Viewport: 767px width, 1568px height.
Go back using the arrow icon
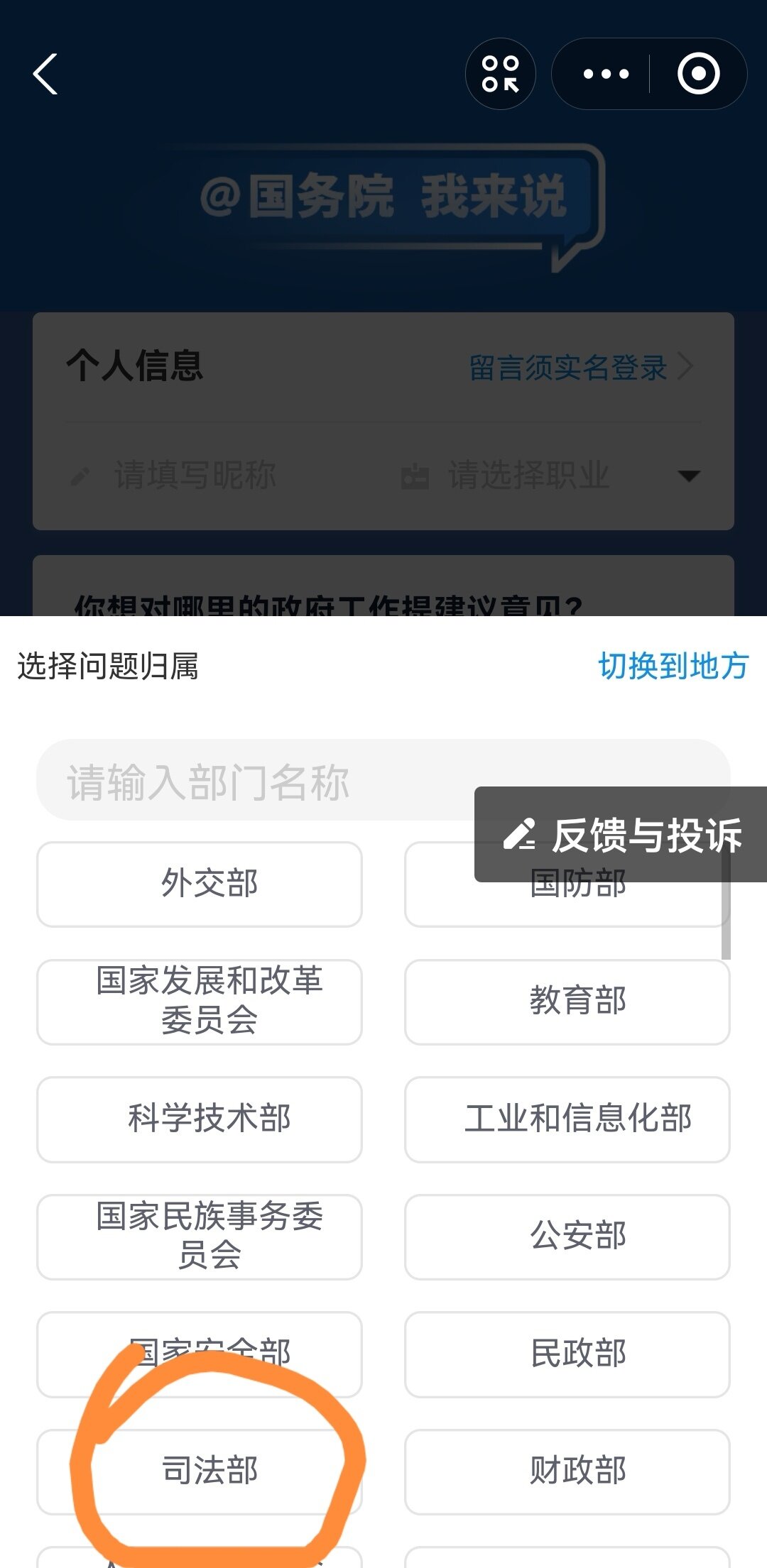(45, 74)
